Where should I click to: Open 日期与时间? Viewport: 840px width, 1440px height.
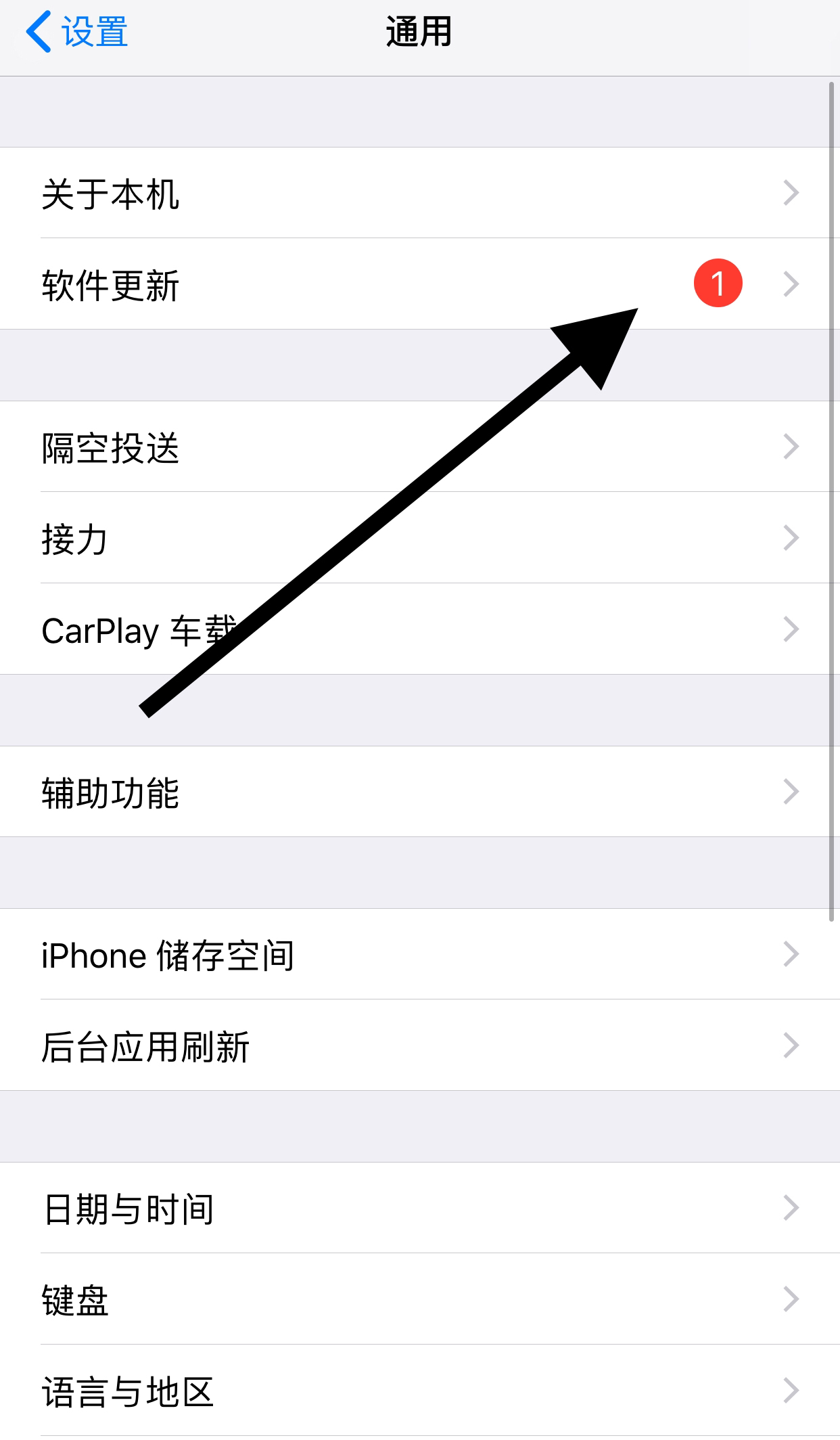[x=419, y=1208]
